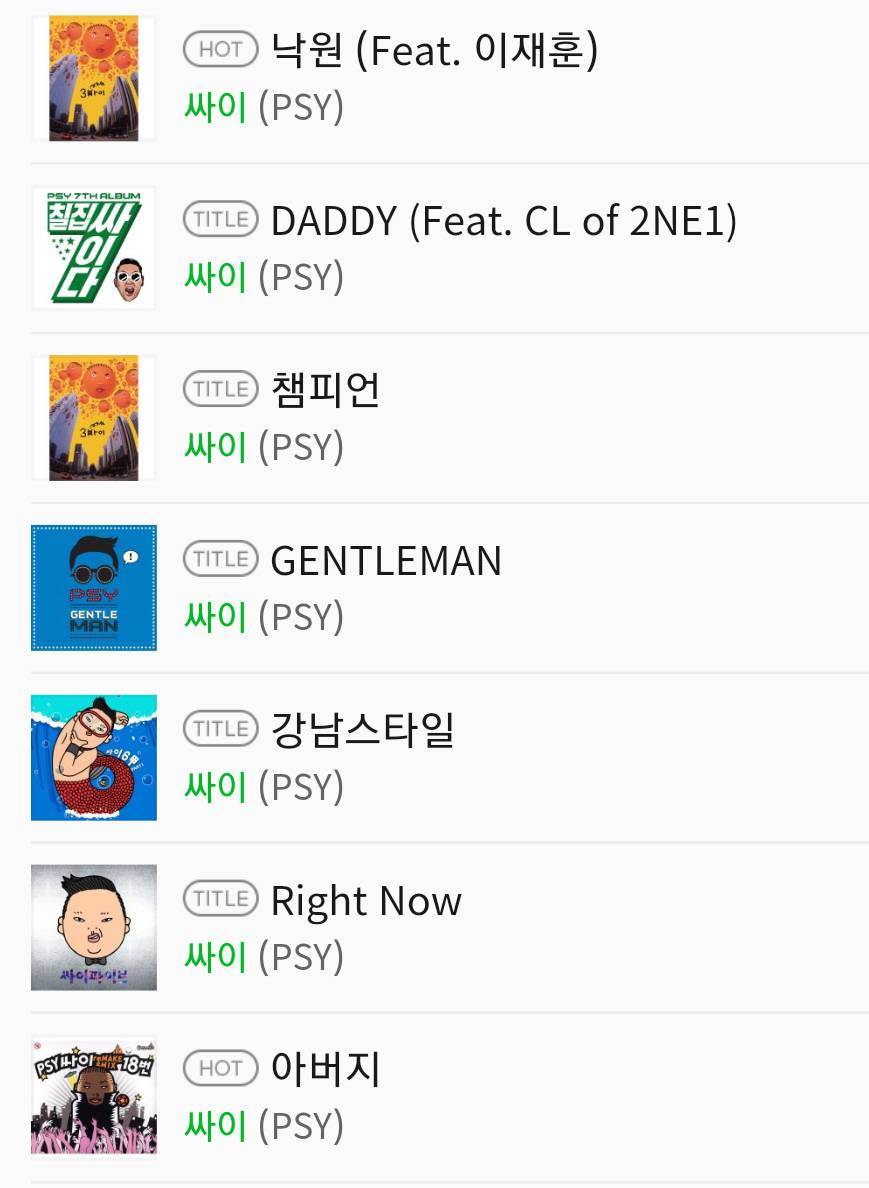Select the song 챔피언
The width and height of the screenshot is (869, 1188).
tap(325, 390)
